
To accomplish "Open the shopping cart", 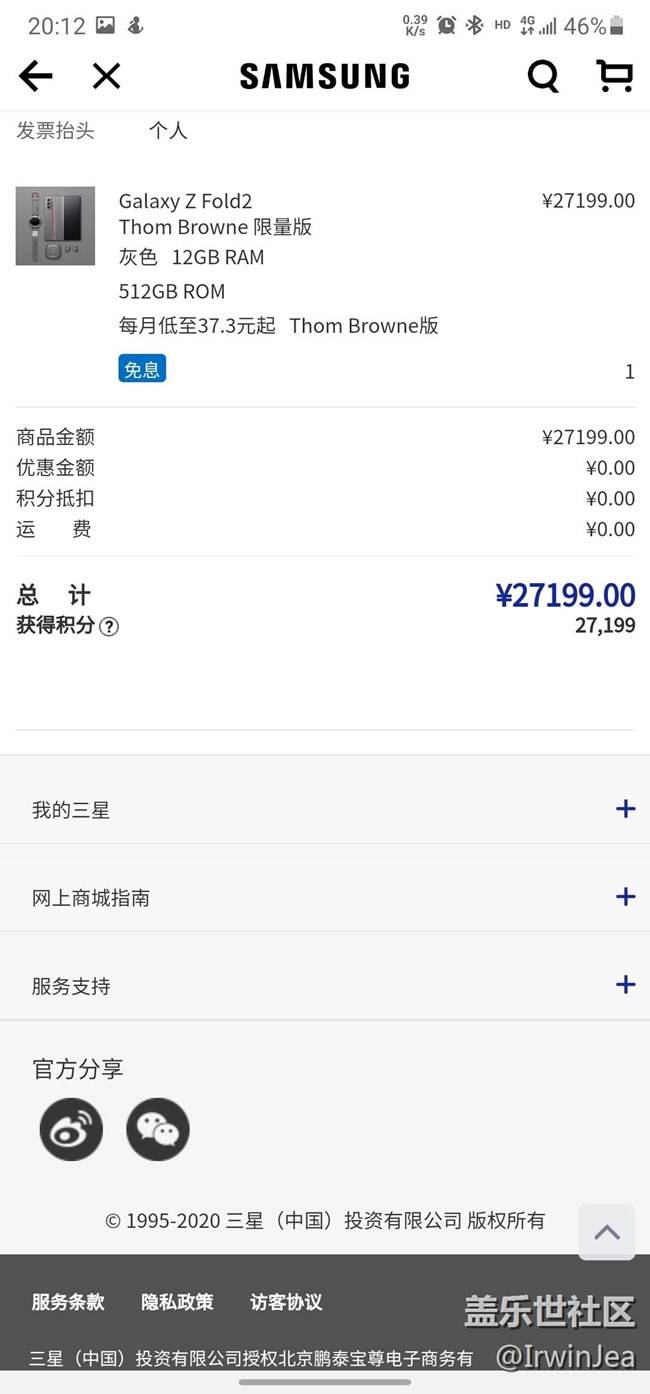I will [614, 76].
